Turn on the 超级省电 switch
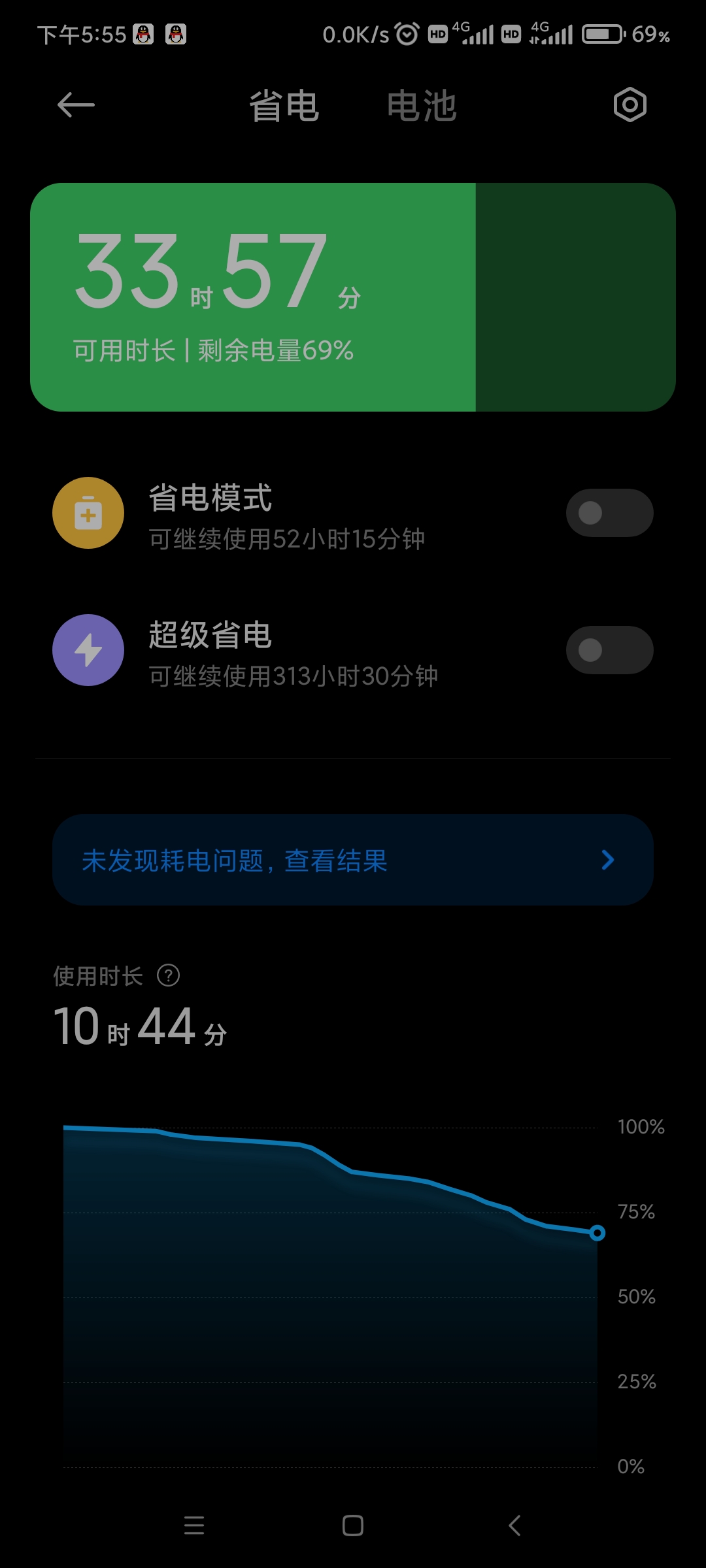Image resolution: width=706 pixels, height=1568 pixels. pos(609,650)
